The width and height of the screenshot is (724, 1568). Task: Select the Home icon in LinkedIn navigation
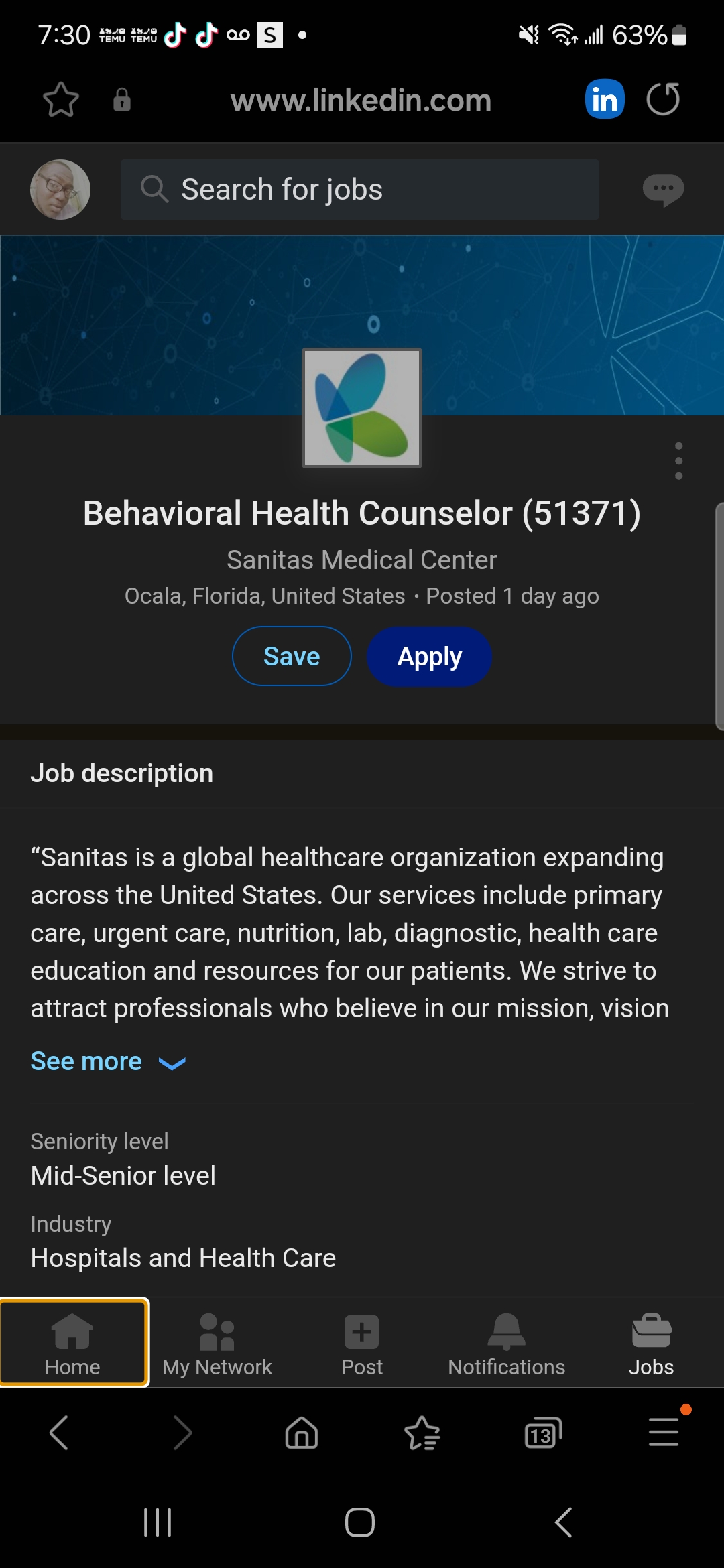pos(72,1343)
